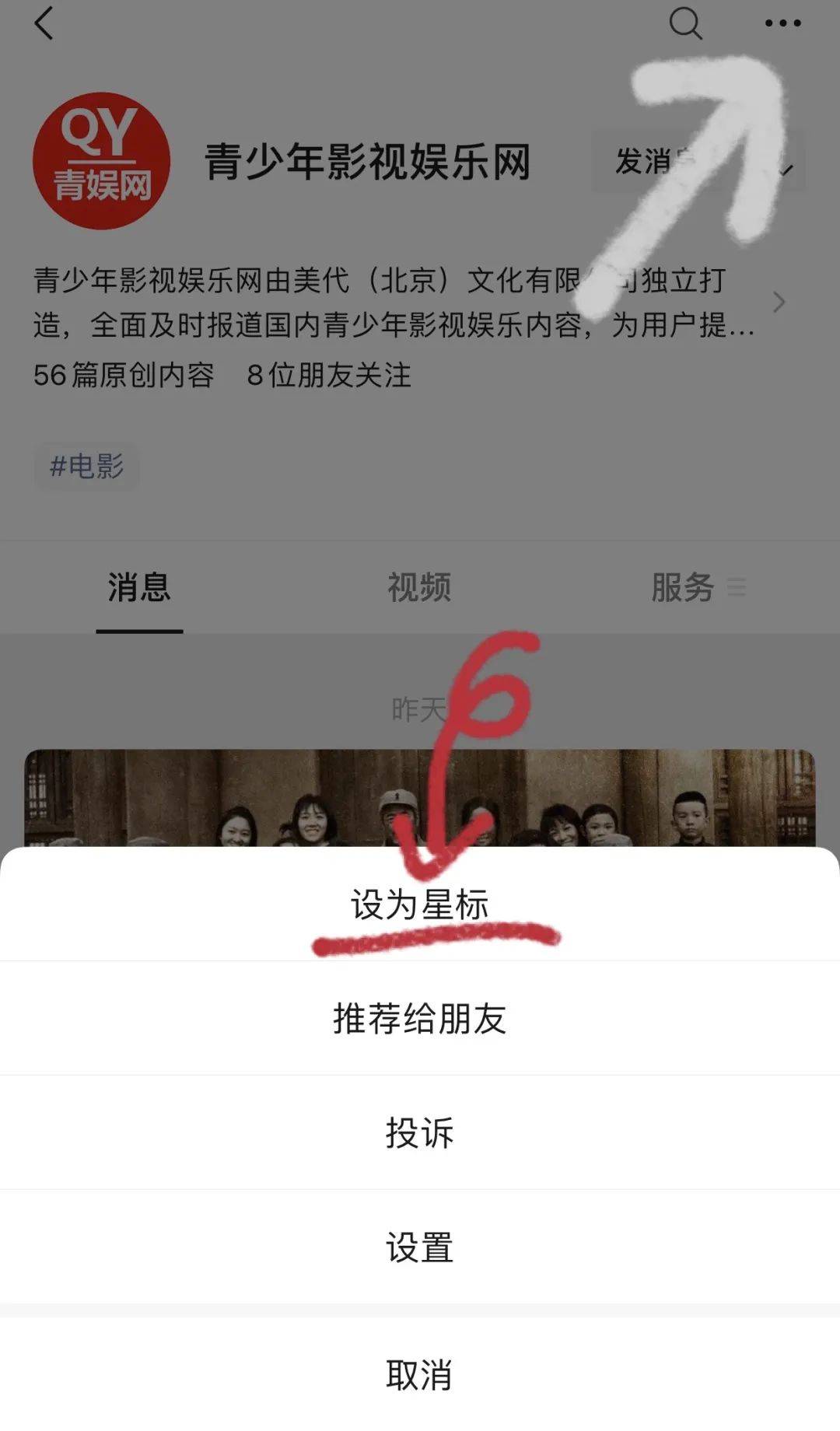
Task: Choose 推荐给朋友 option
Action: [x=420, y=1018]
